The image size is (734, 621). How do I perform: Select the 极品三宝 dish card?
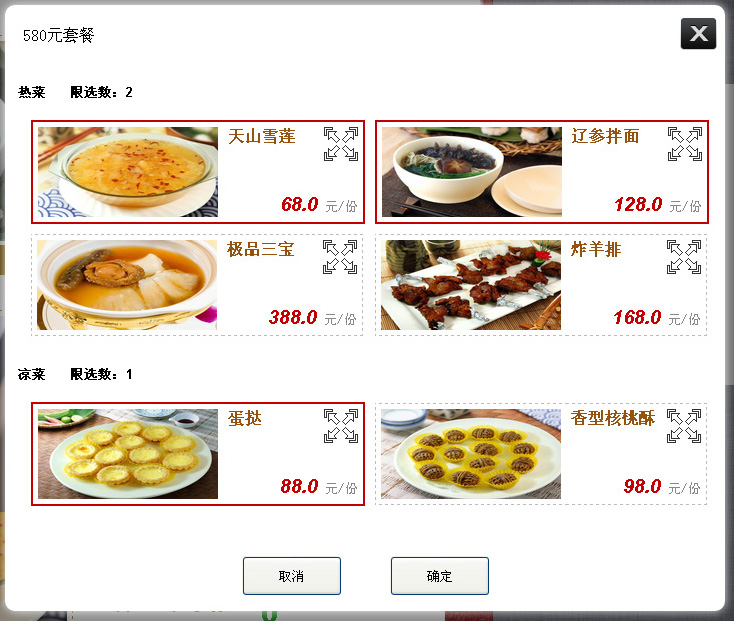pos(128,285)
